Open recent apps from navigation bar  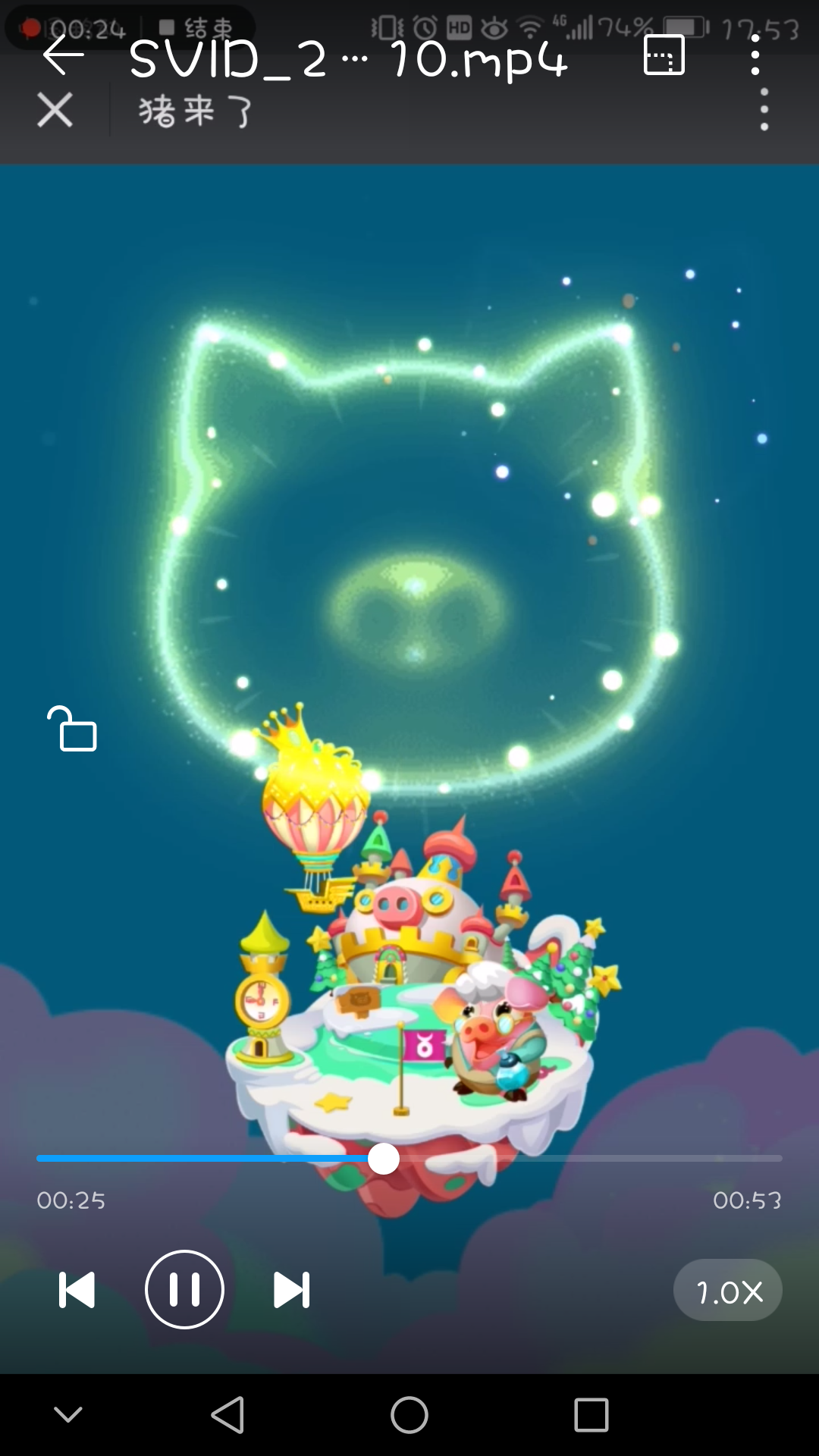coord(591,1415)
